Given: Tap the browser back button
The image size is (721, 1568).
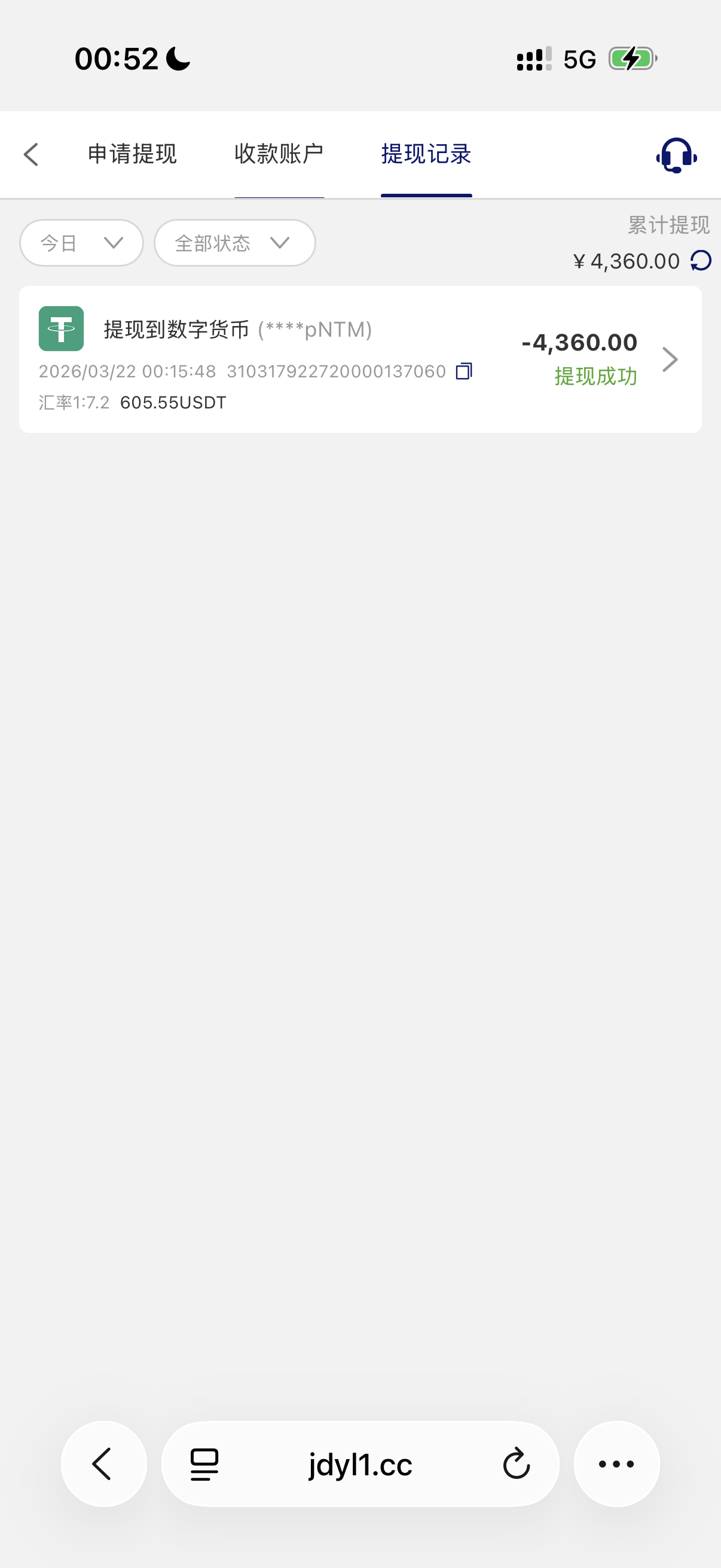Looking at the screenshot, I should 103,1463.
